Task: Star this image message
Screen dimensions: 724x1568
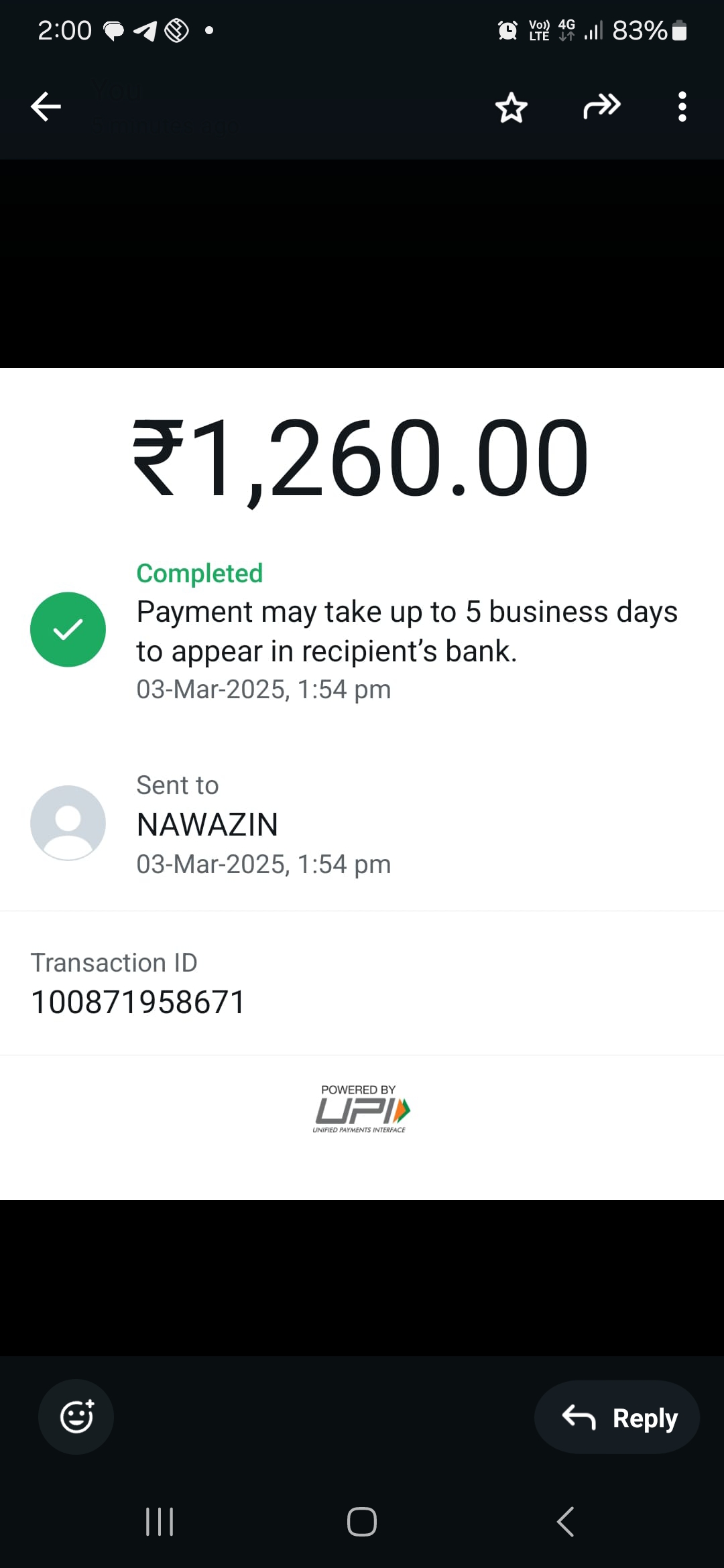Action: click(x=511, y=107)
